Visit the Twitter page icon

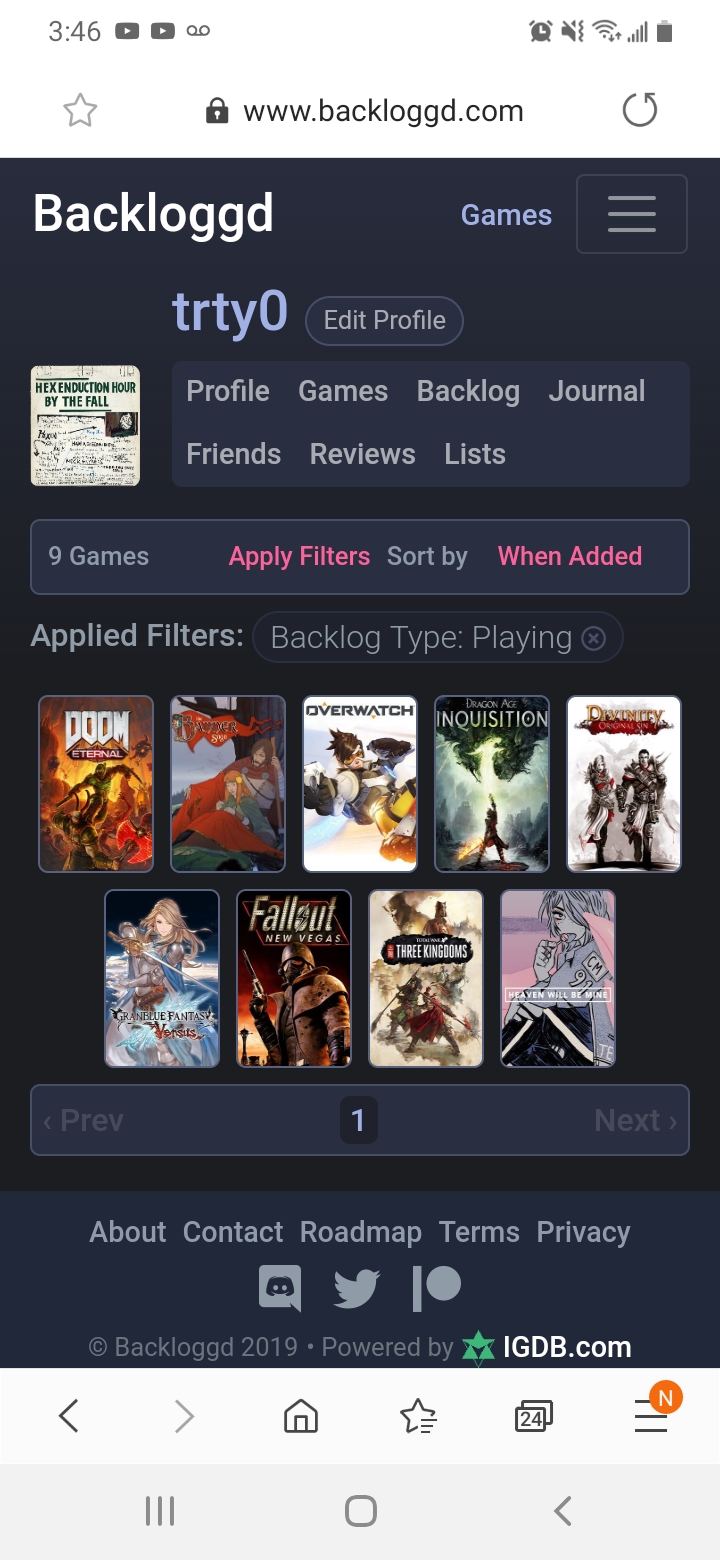tap(356, 1288)
